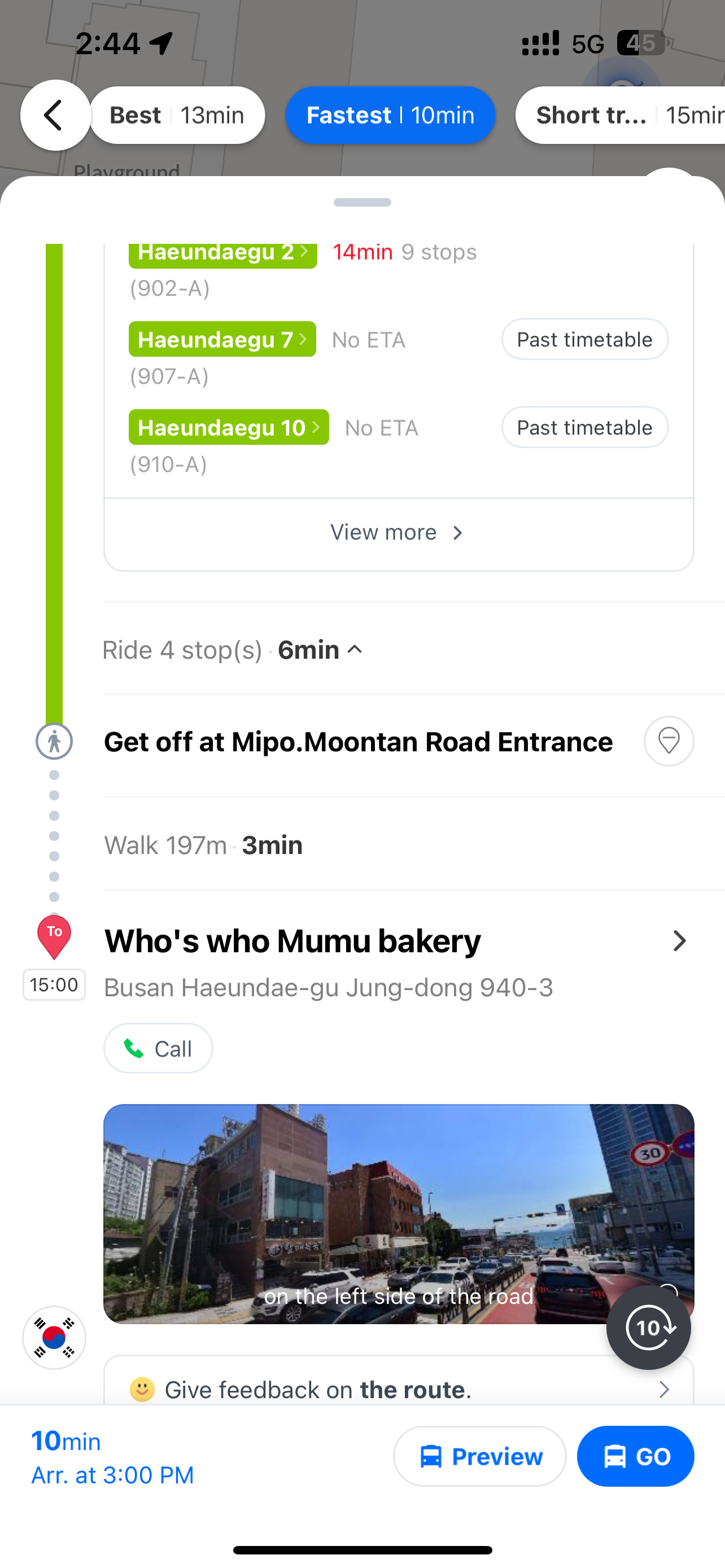The image size is (725, 1568).
Task: Go back using the arrow button
Action: click(x=55, y=115)
